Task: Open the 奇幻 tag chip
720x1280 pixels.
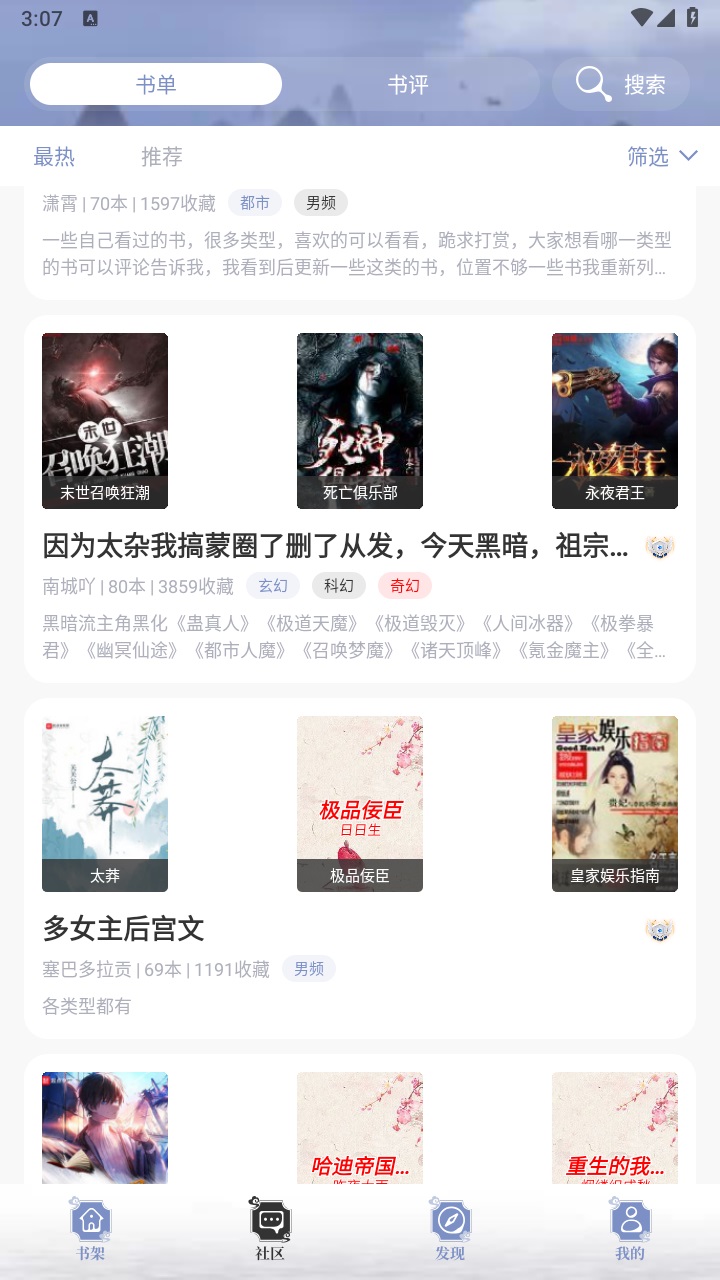Action: coord(405,586)
